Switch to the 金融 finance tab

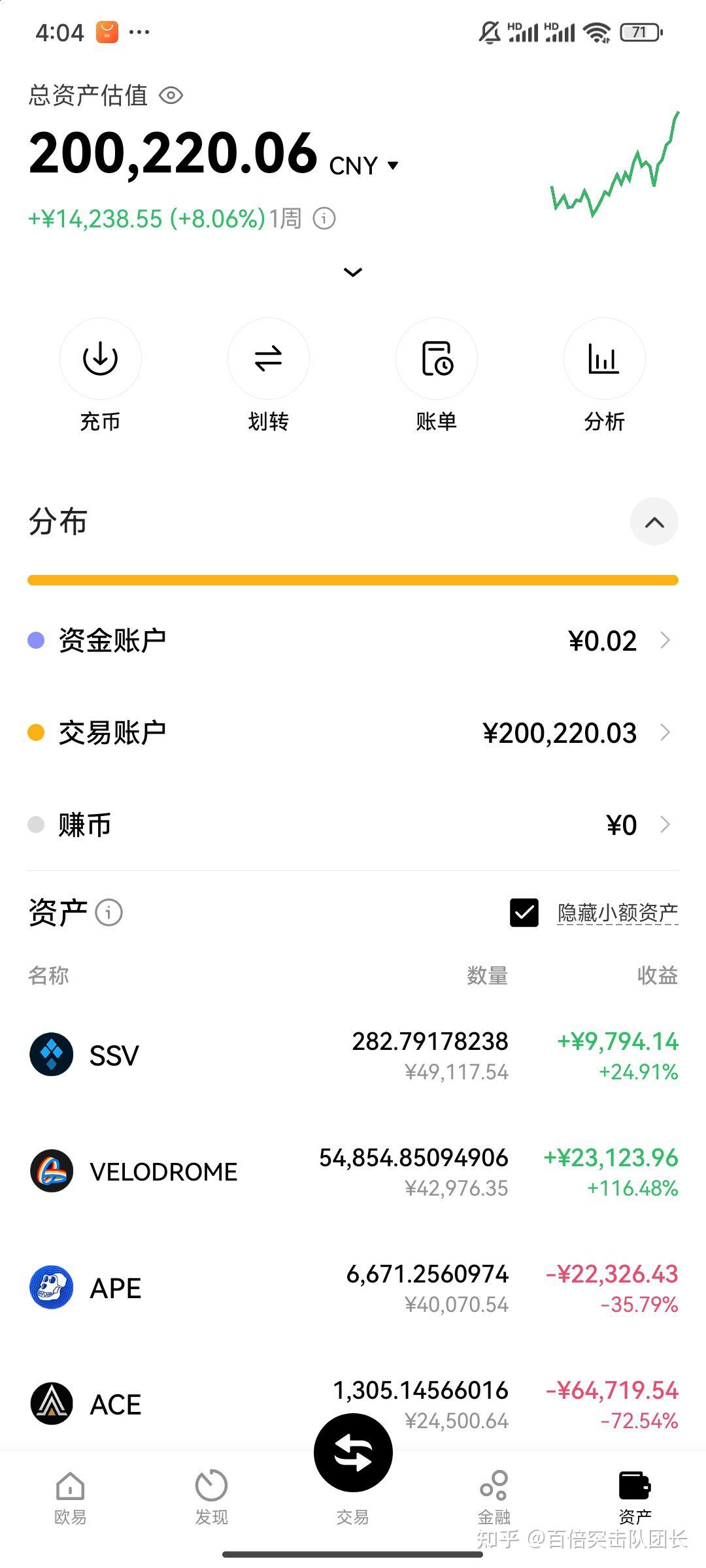coord(494,1497)
